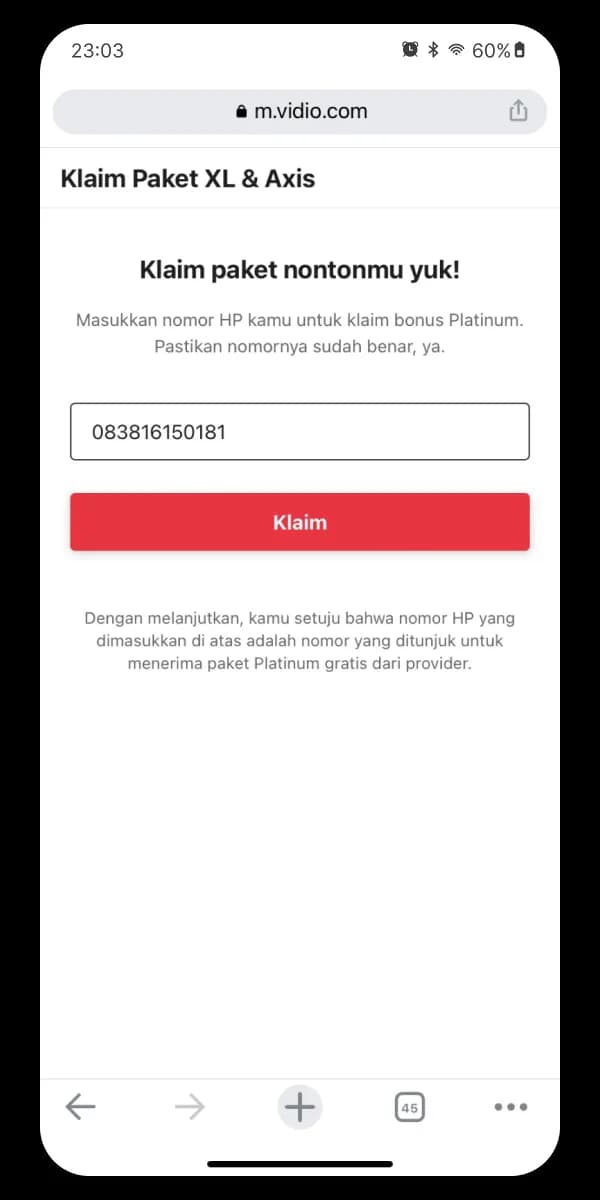Image resolution: width=600 pixels, height=1200 pixels.
Task: Tap the red Klaim button
Action: click(299, 522)
